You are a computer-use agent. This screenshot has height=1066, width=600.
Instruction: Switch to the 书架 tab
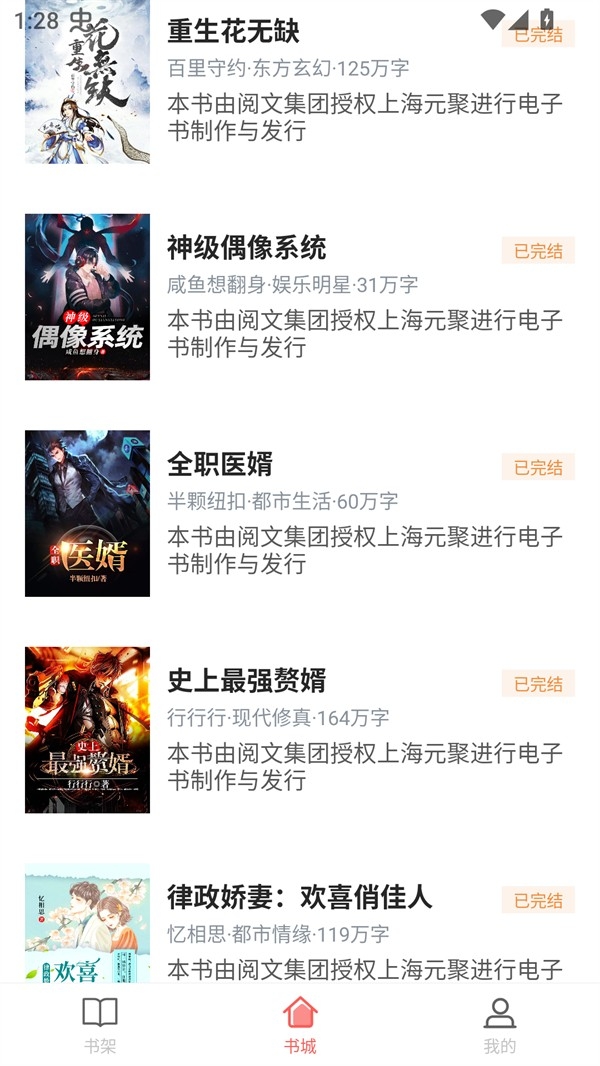(x=100, y=1025)
